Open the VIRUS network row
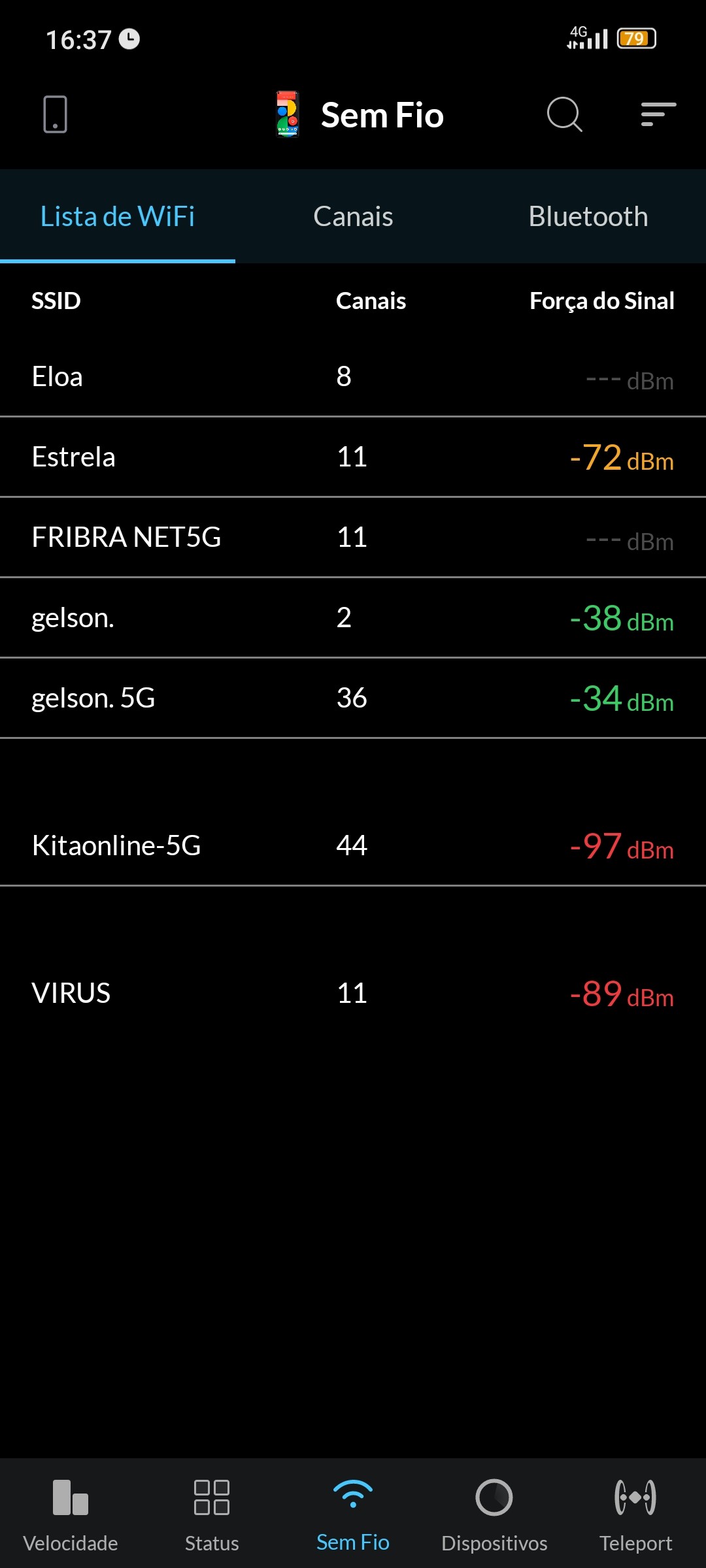This screenshot has width=706, height=1568. click(353, 993)
